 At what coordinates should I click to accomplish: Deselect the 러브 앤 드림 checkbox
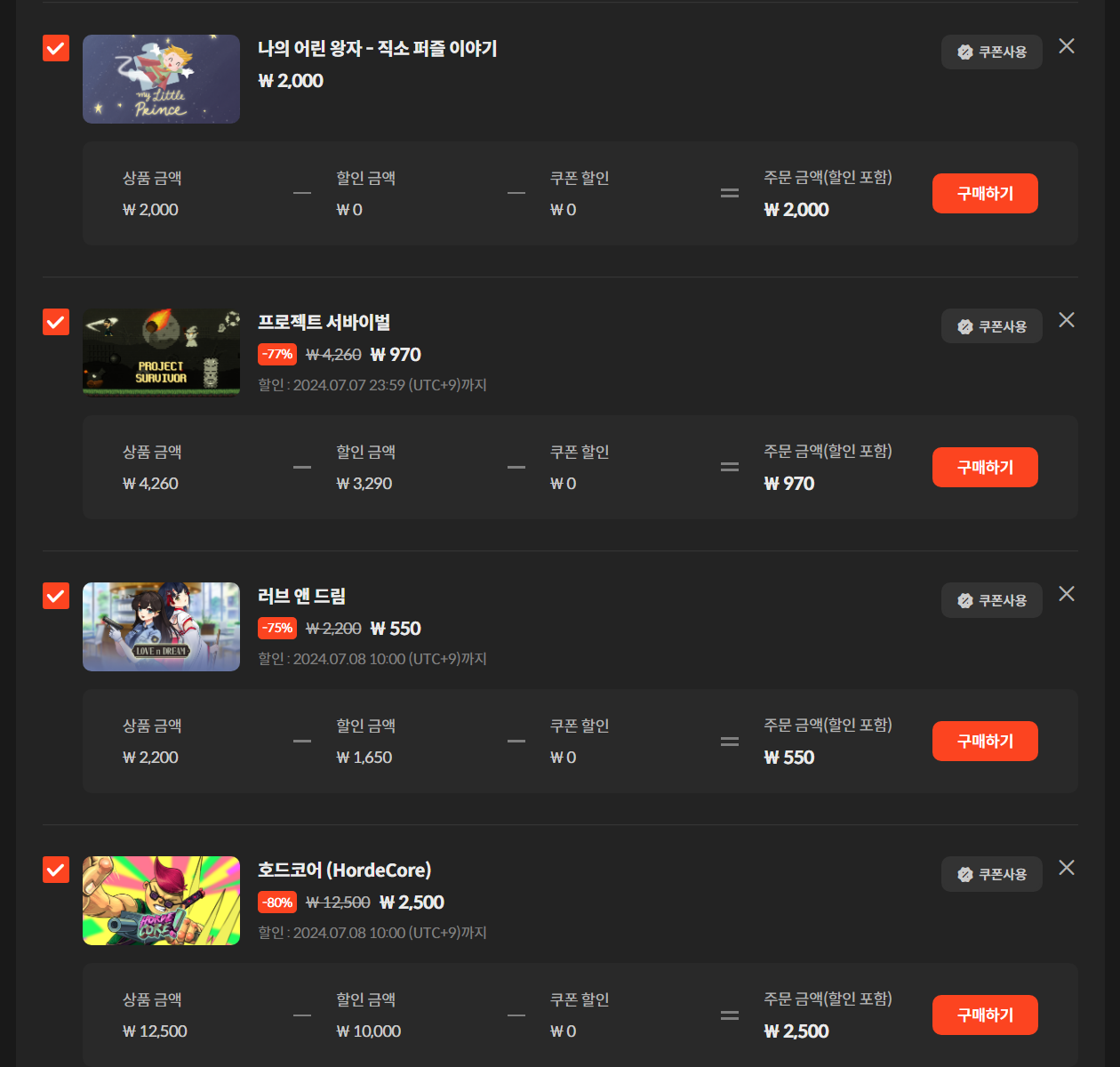tap(56, 596)
